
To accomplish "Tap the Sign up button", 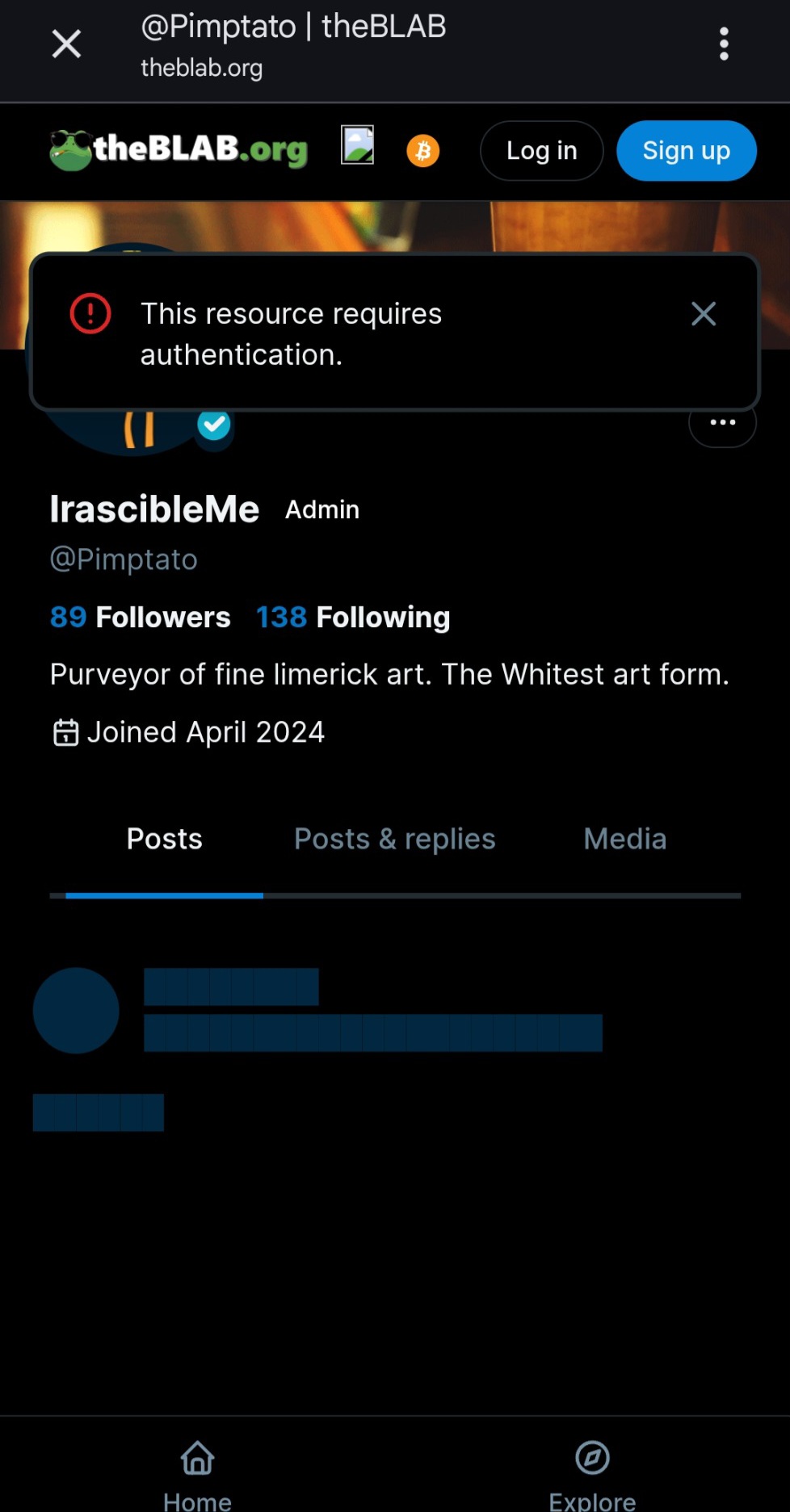I will coord(686,151).
